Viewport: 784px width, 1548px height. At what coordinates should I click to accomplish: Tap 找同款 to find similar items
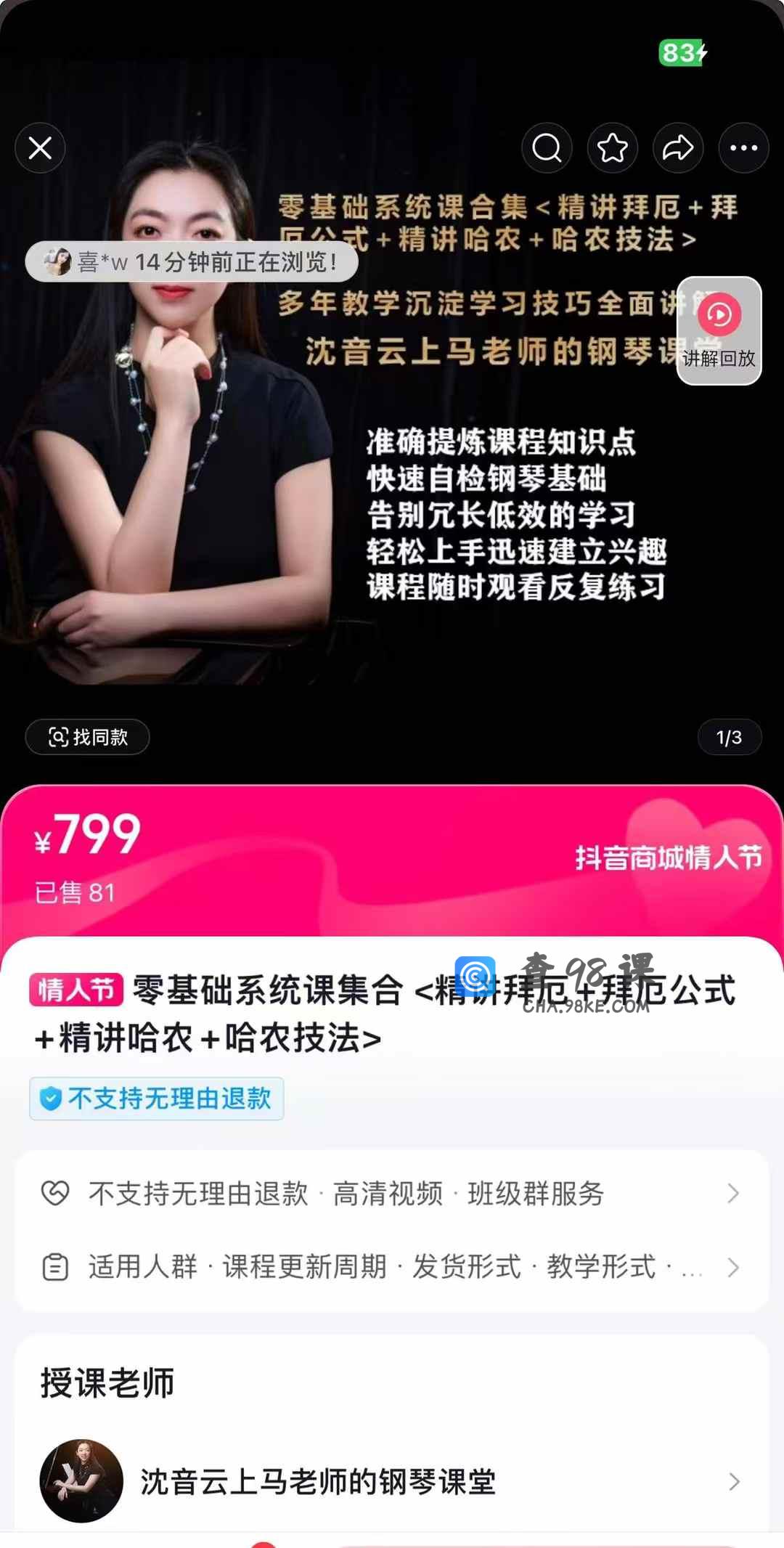pos(88,737)
